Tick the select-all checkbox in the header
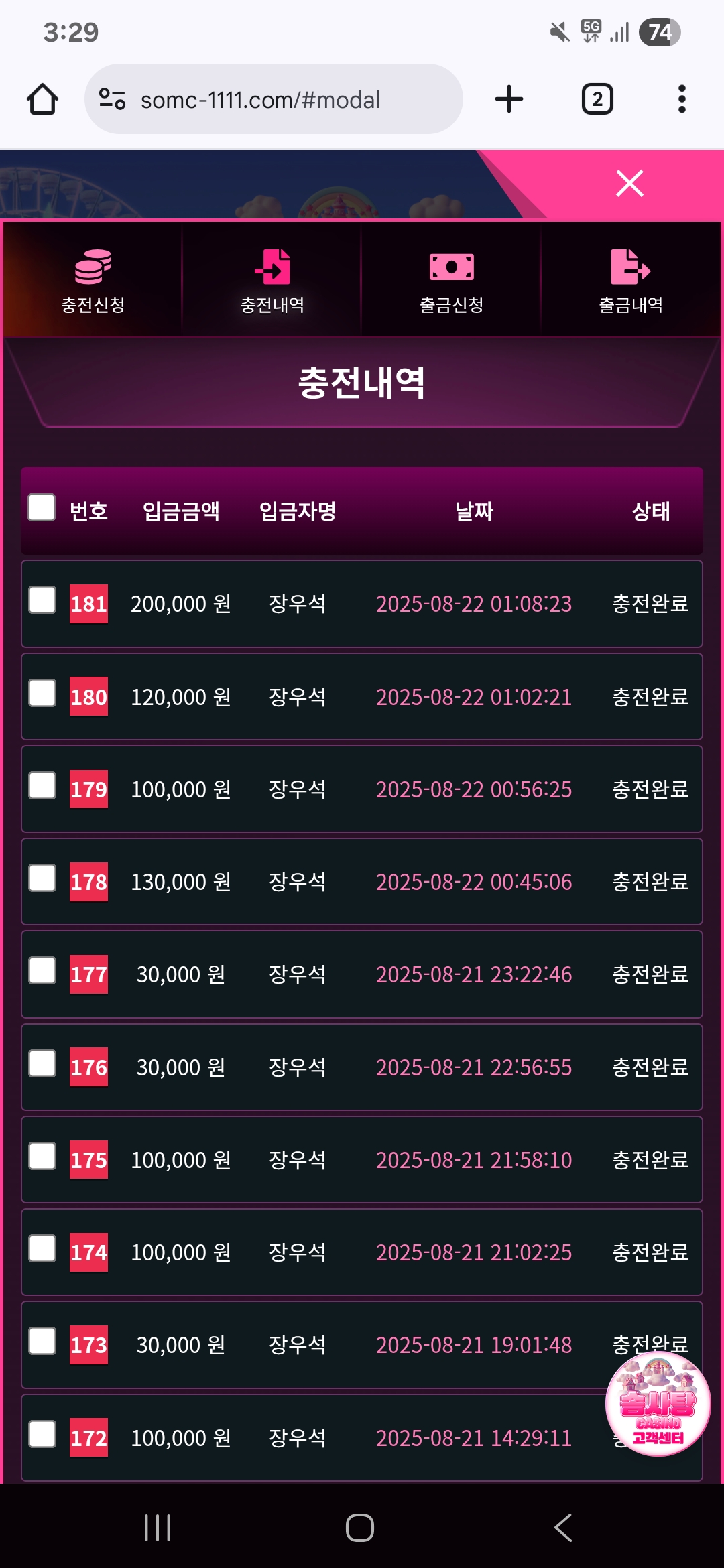724x1568 pixels. [42, 507]
